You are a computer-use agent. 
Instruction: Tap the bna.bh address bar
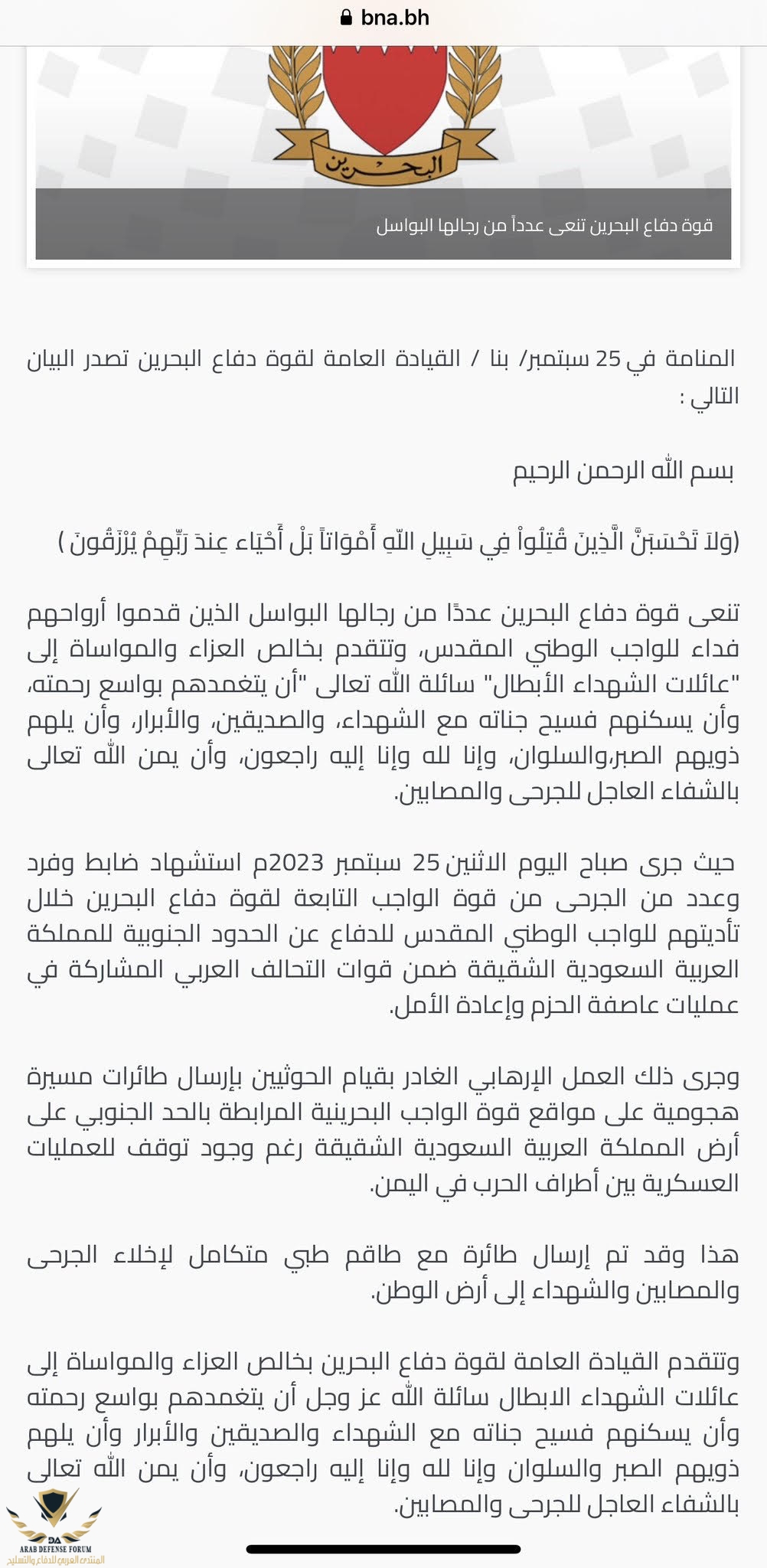pyautogui.click(x=384, y=18)
